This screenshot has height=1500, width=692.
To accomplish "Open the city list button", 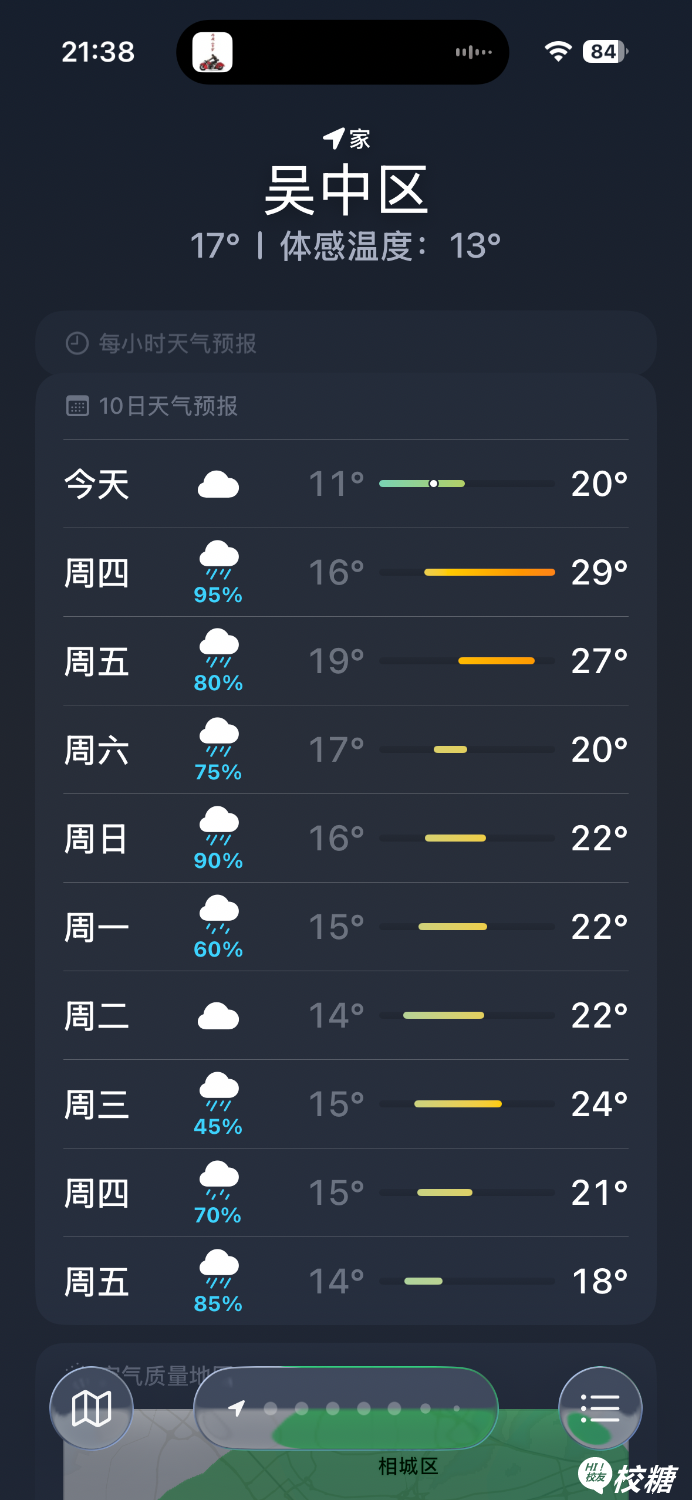I will pyautogui.click(x=600, y=1409).
